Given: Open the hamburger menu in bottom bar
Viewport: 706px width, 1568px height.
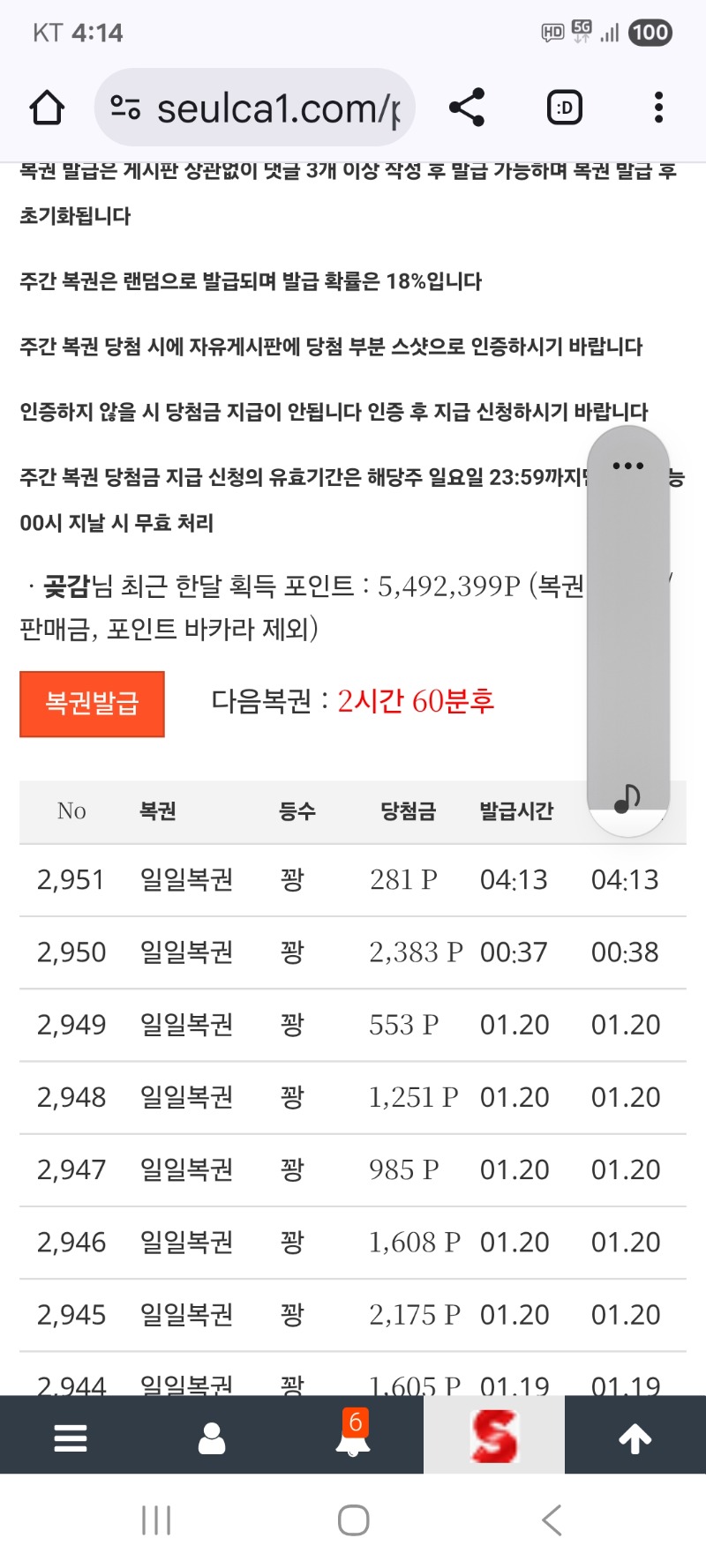Looking at the screenshot, I should click(x=71, y=1437).
